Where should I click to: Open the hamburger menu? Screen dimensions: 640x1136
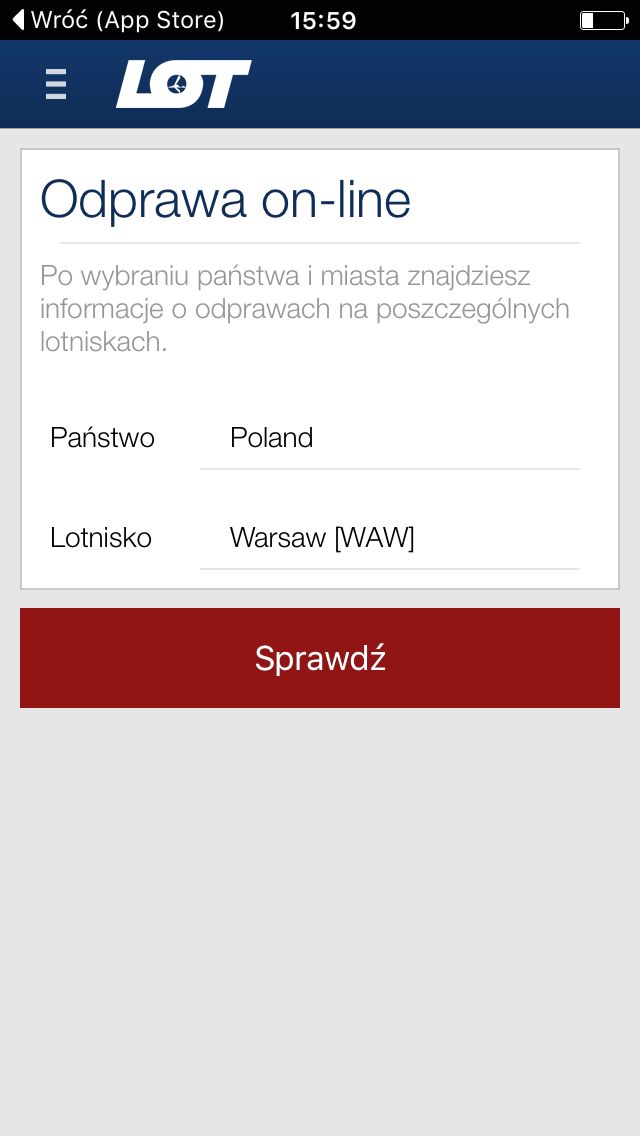point(56,84)
